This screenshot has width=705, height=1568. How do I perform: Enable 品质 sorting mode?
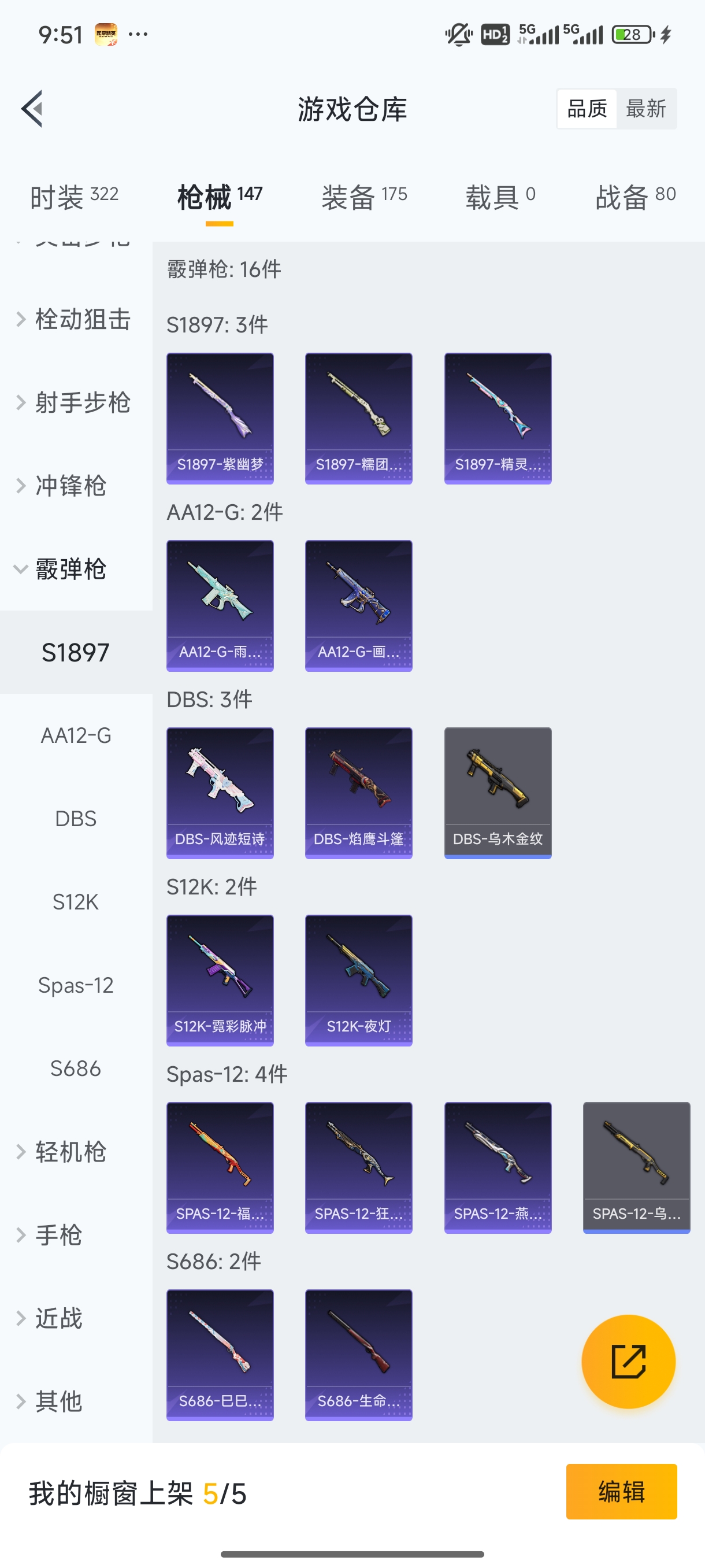coord(587,108)
